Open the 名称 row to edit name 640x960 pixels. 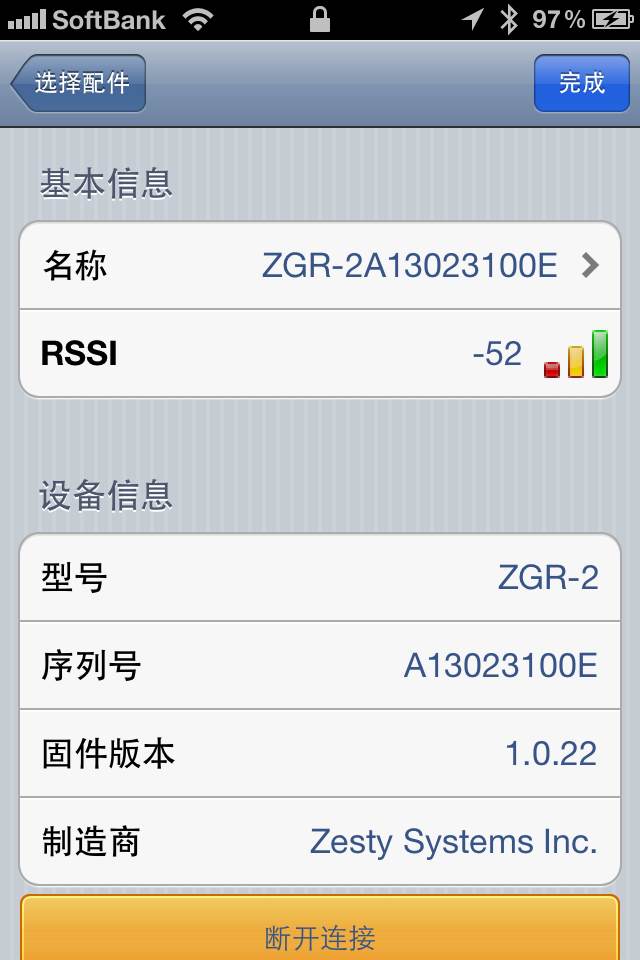(320, 265)
